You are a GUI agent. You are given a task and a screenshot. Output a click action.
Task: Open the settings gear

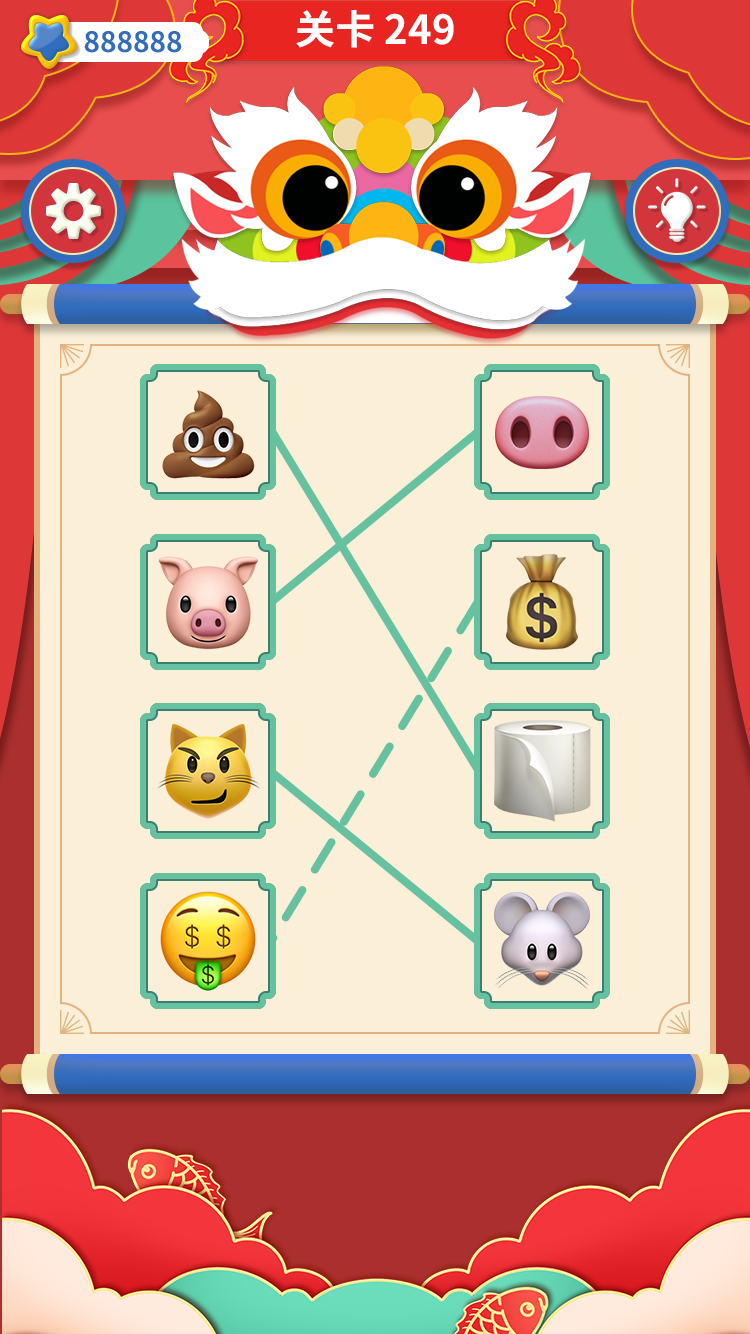click(73, 211)
